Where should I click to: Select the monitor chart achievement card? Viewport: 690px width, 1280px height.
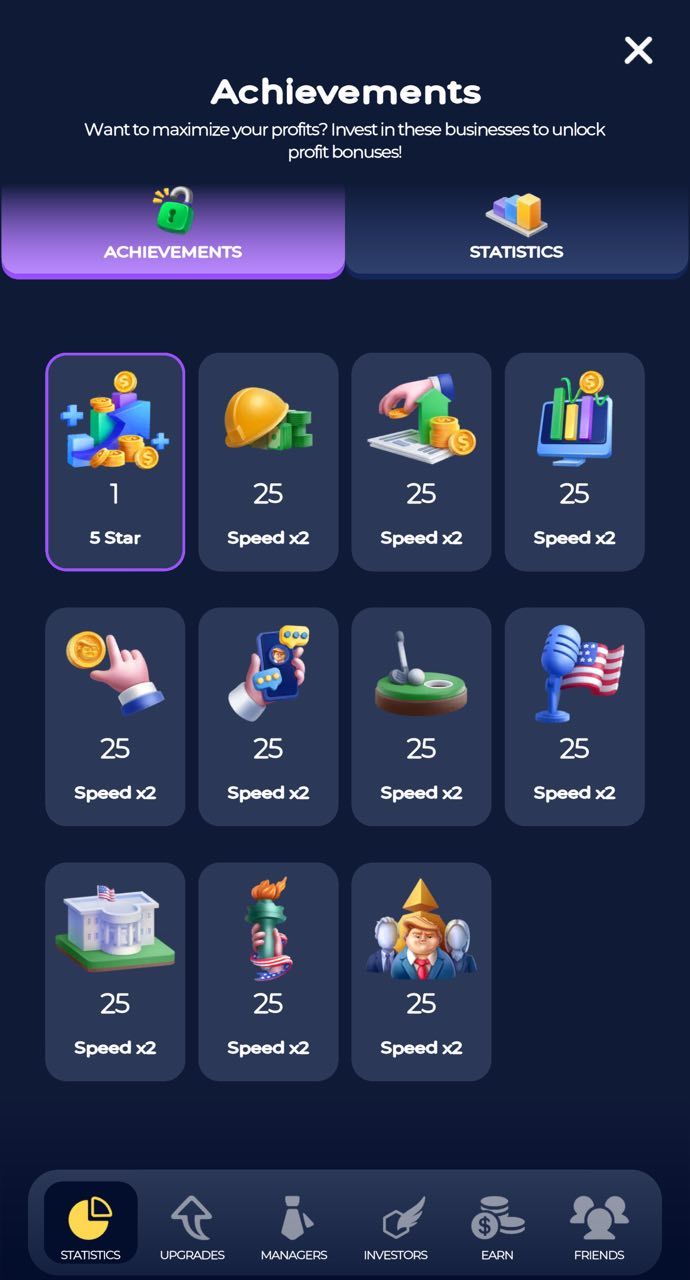[574, 461]
